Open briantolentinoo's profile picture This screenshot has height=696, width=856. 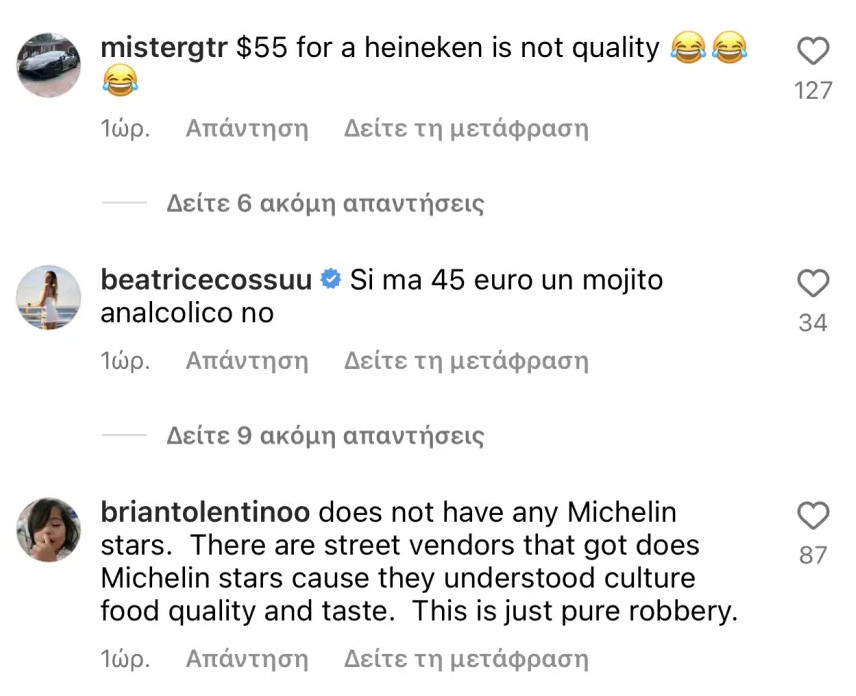pyautogui.click(x=49, y=529)
